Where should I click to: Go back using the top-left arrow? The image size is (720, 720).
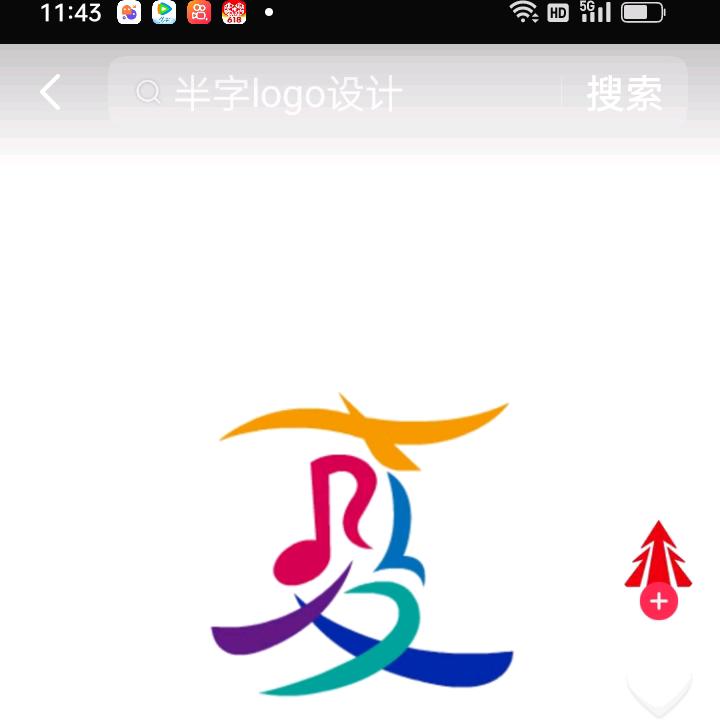[x=50, y=93]
